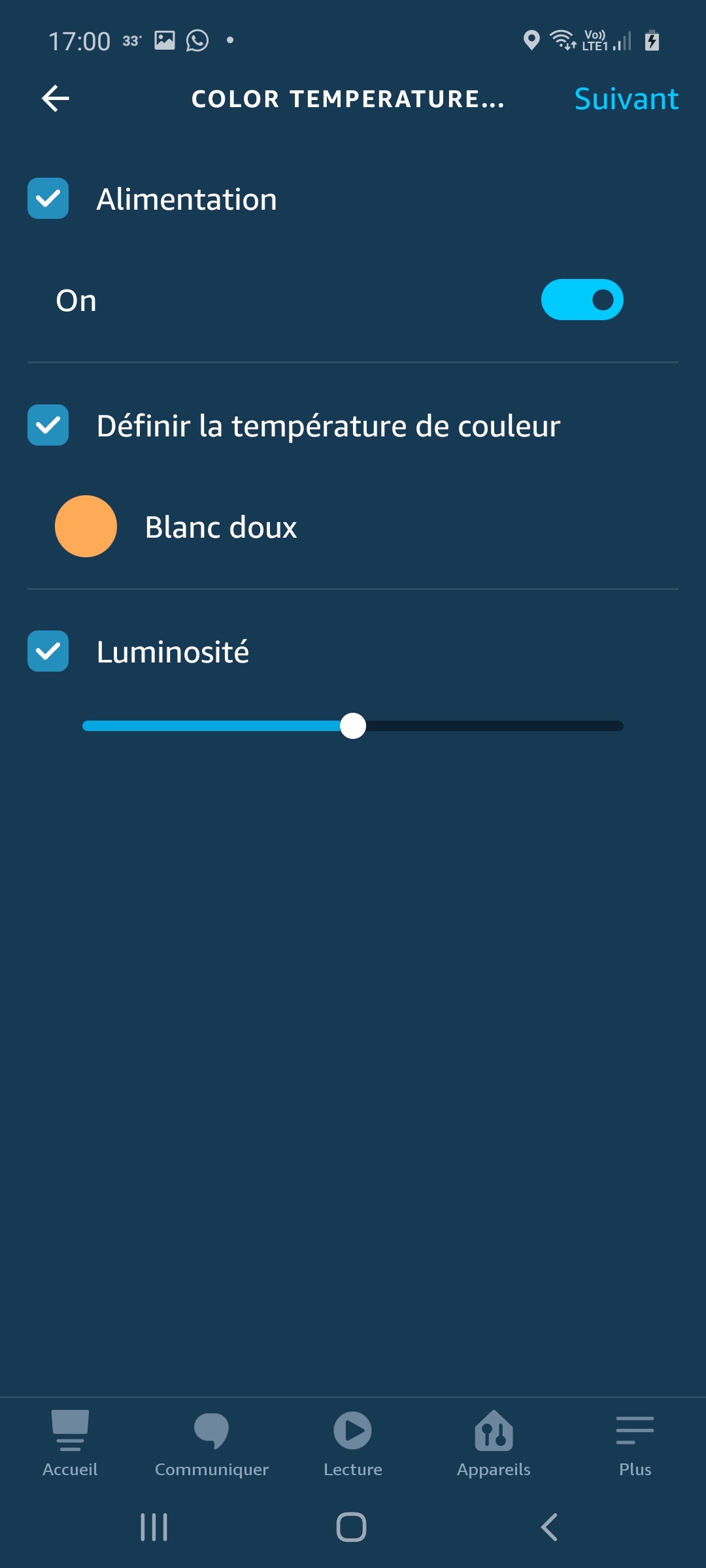Uncheck the Luminosité checkbox
This screenshot has height=1568, width=706.
tap(48, 651)
